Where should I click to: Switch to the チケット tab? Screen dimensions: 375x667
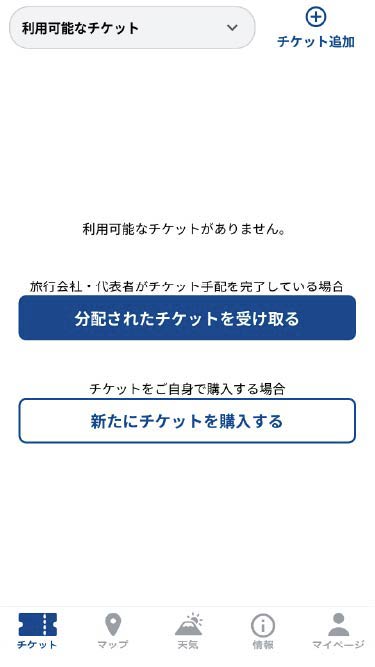click(37, 632)
